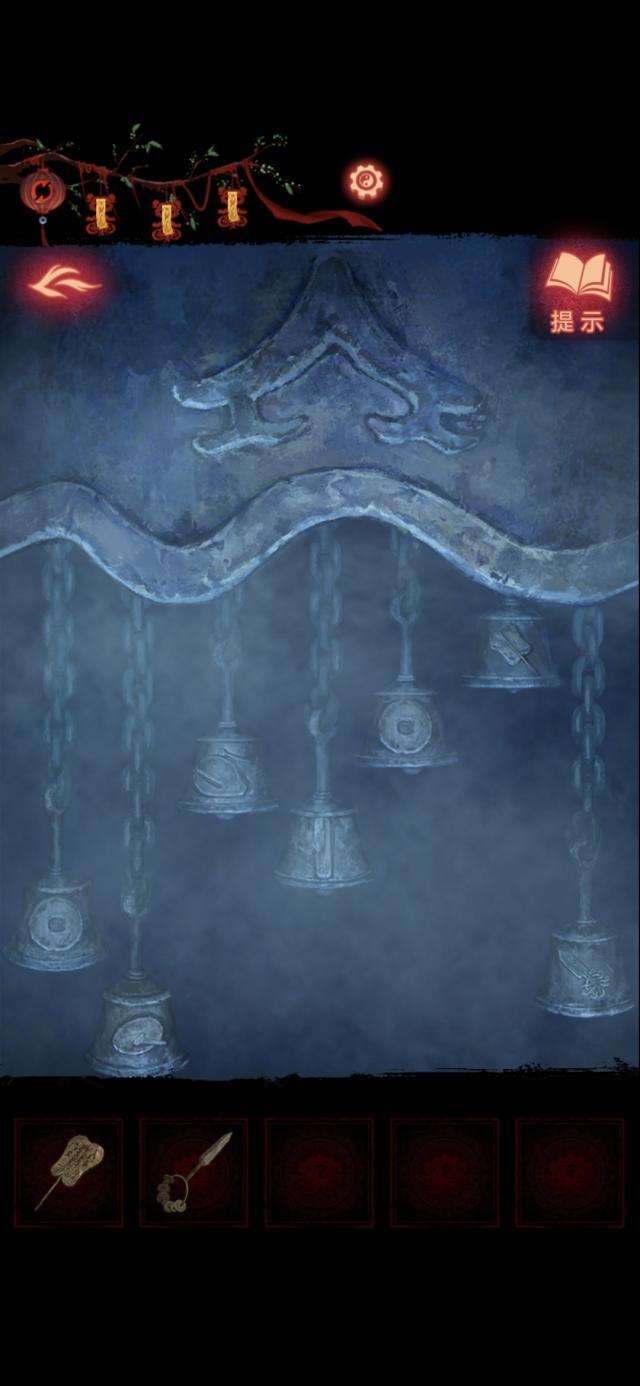This screenshot has width=640, height=1386.
Task: Select the fan item in inventory
Action: pyautogui.click(x=69, y=1172)
